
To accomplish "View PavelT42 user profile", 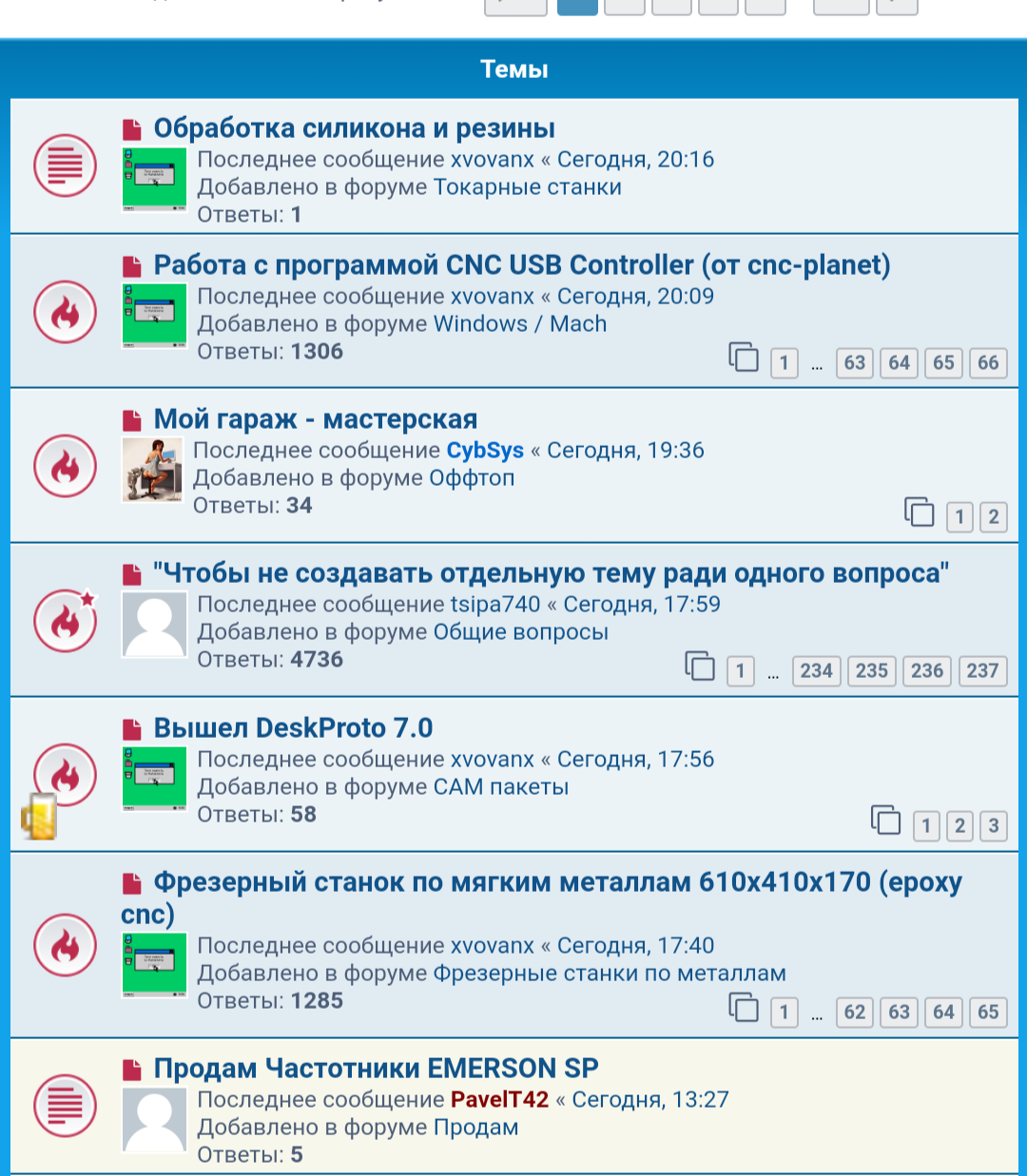I will tap(499, 1100).
